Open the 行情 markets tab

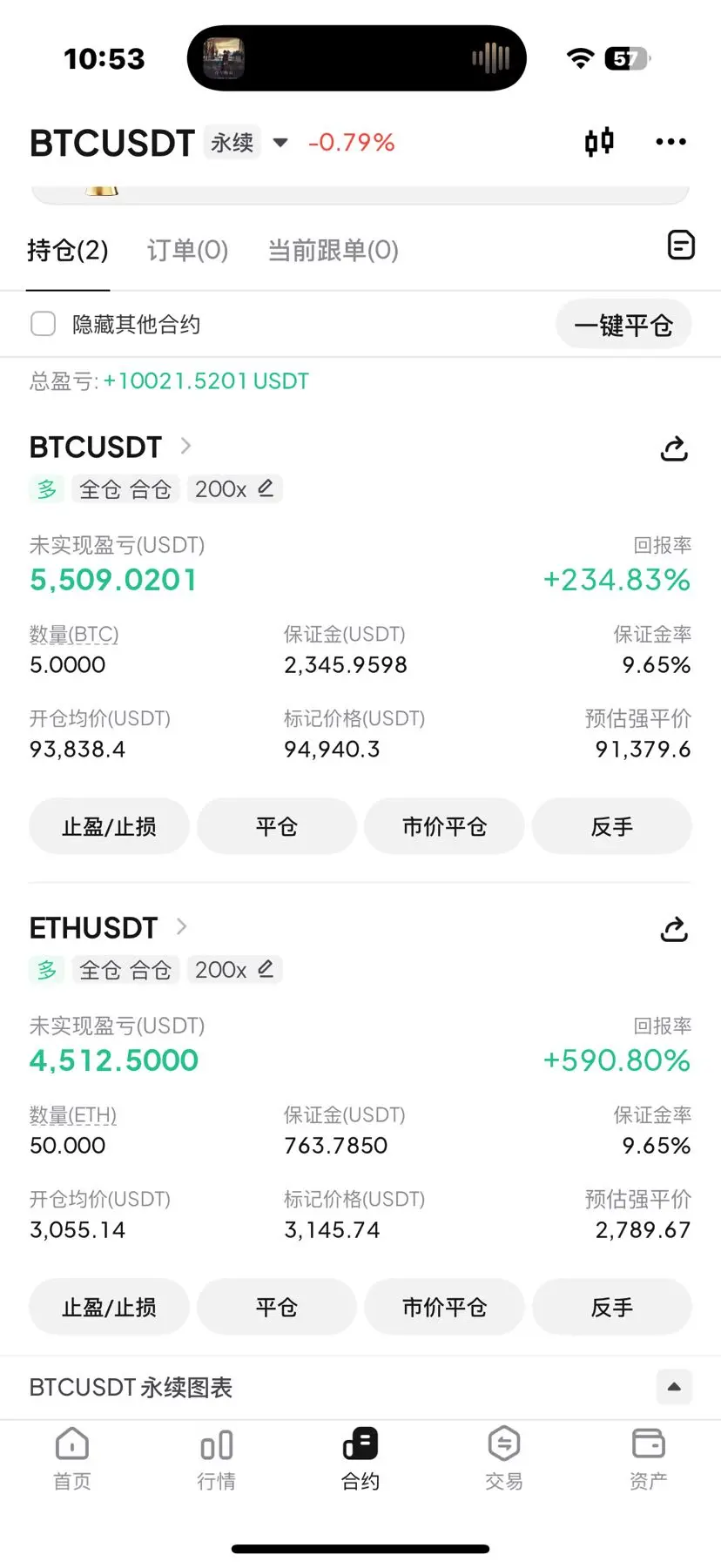[x=216, y=1458]
